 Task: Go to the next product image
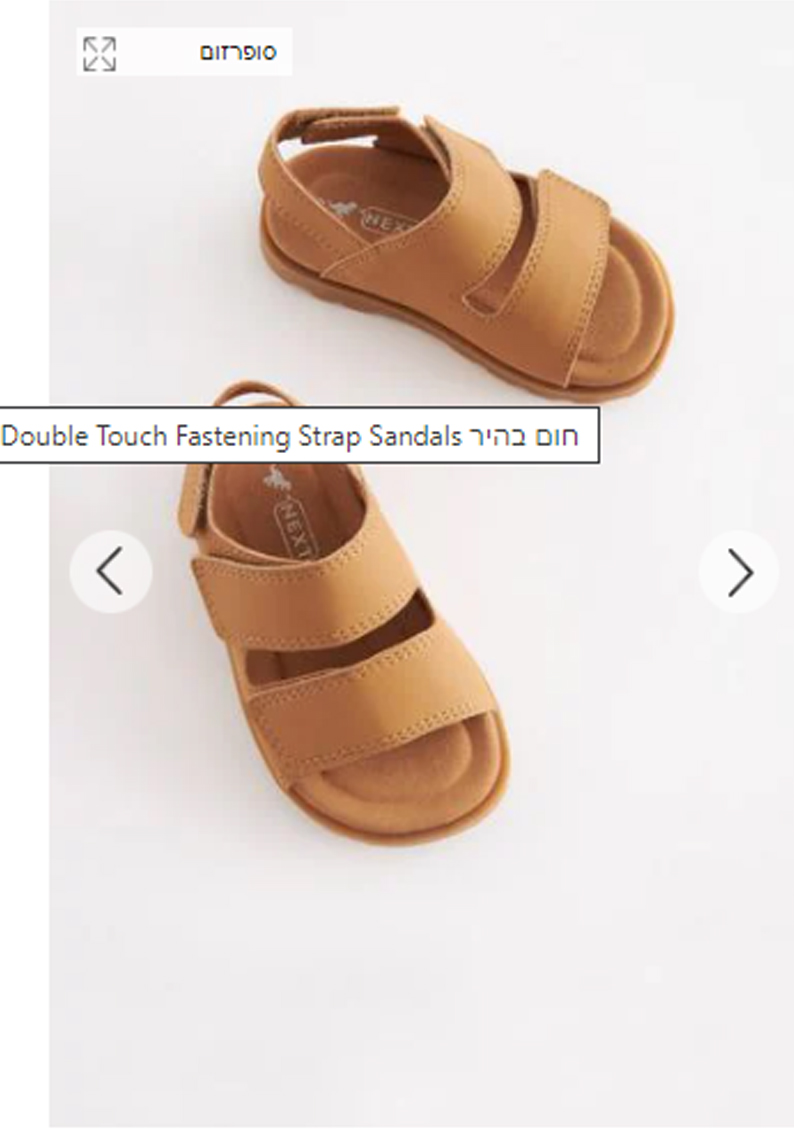pyautogui.click(x=738, y=572)
